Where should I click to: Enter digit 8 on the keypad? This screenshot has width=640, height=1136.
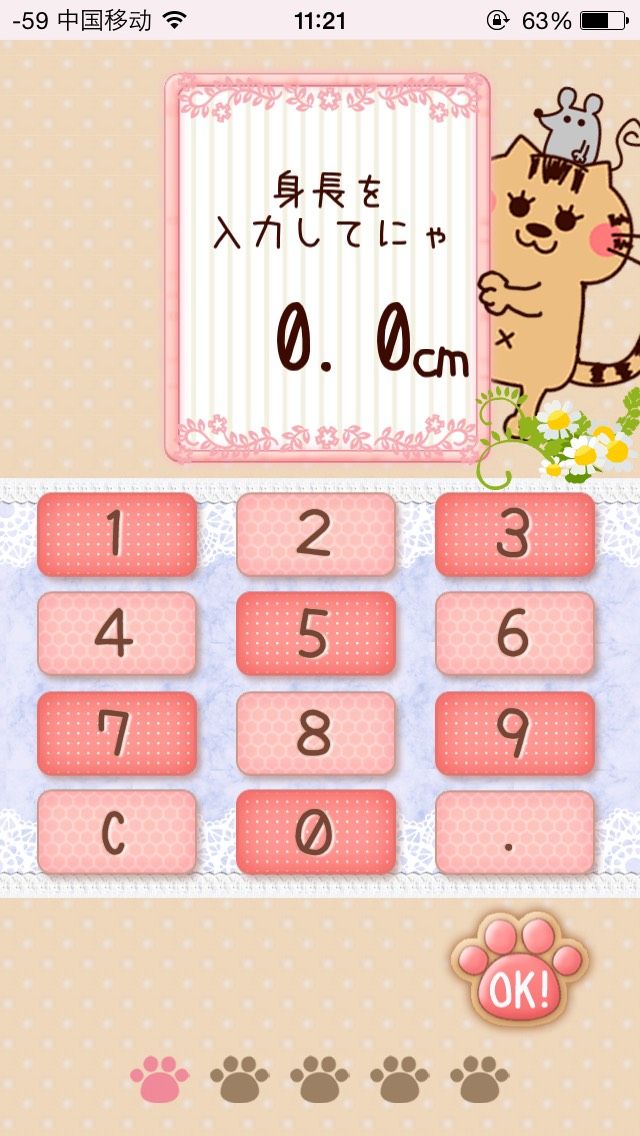[315, 733]
